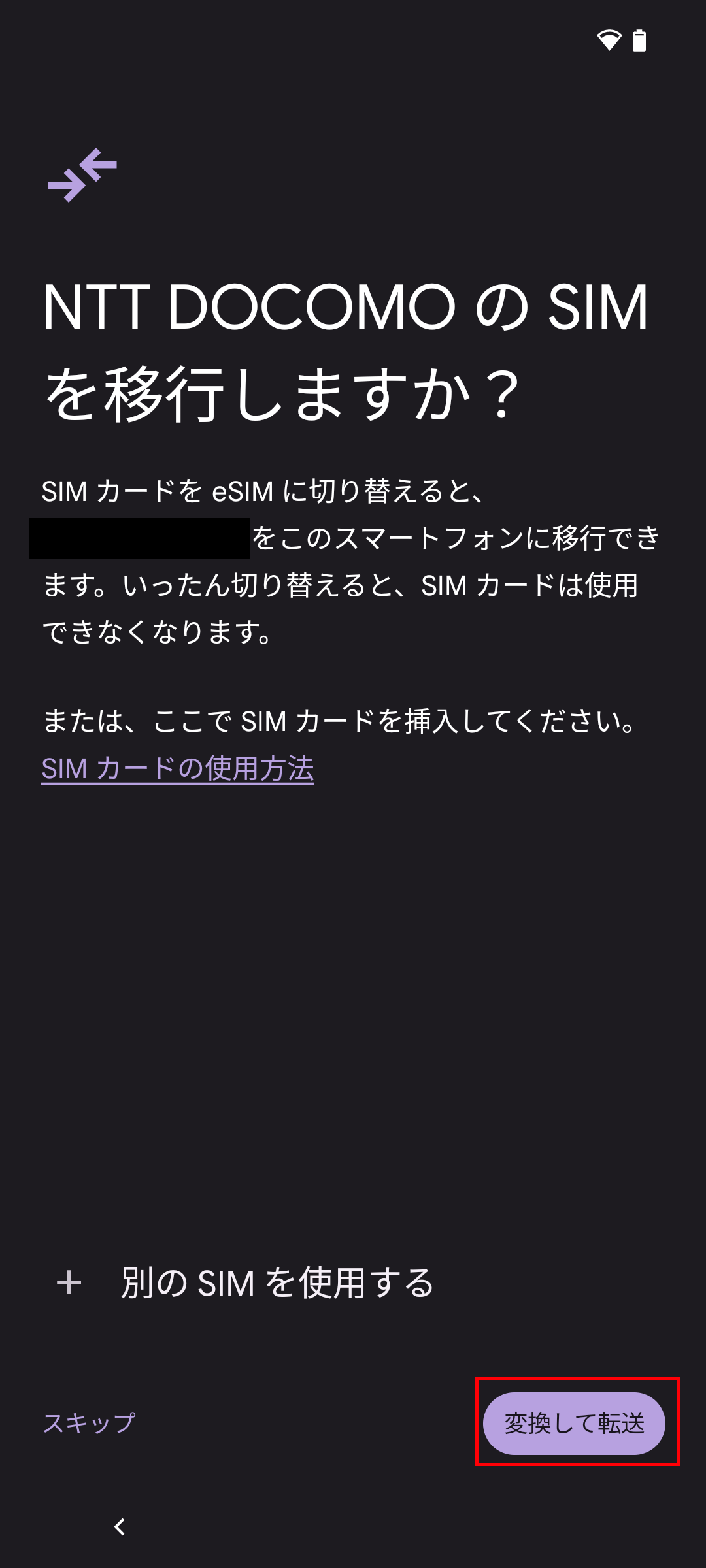Select 別の SIM を使用する

click(x=277, y=1282)
